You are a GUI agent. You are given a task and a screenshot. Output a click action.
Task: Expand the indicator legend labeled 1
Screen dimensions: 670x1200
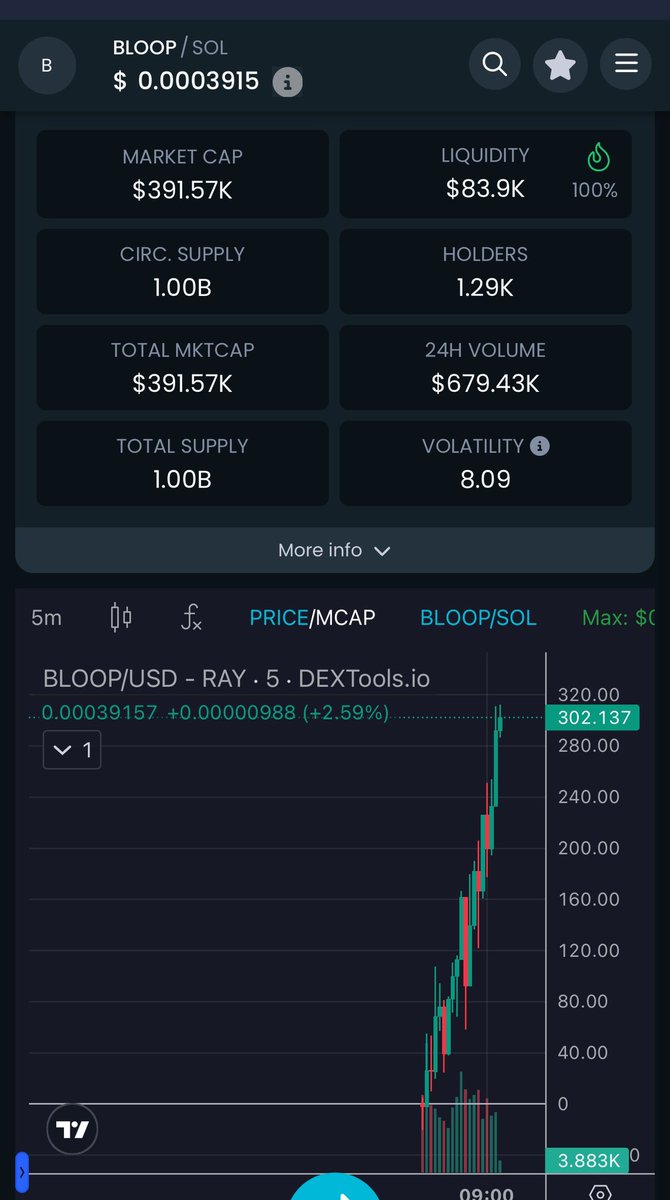(x=72, y=750)
